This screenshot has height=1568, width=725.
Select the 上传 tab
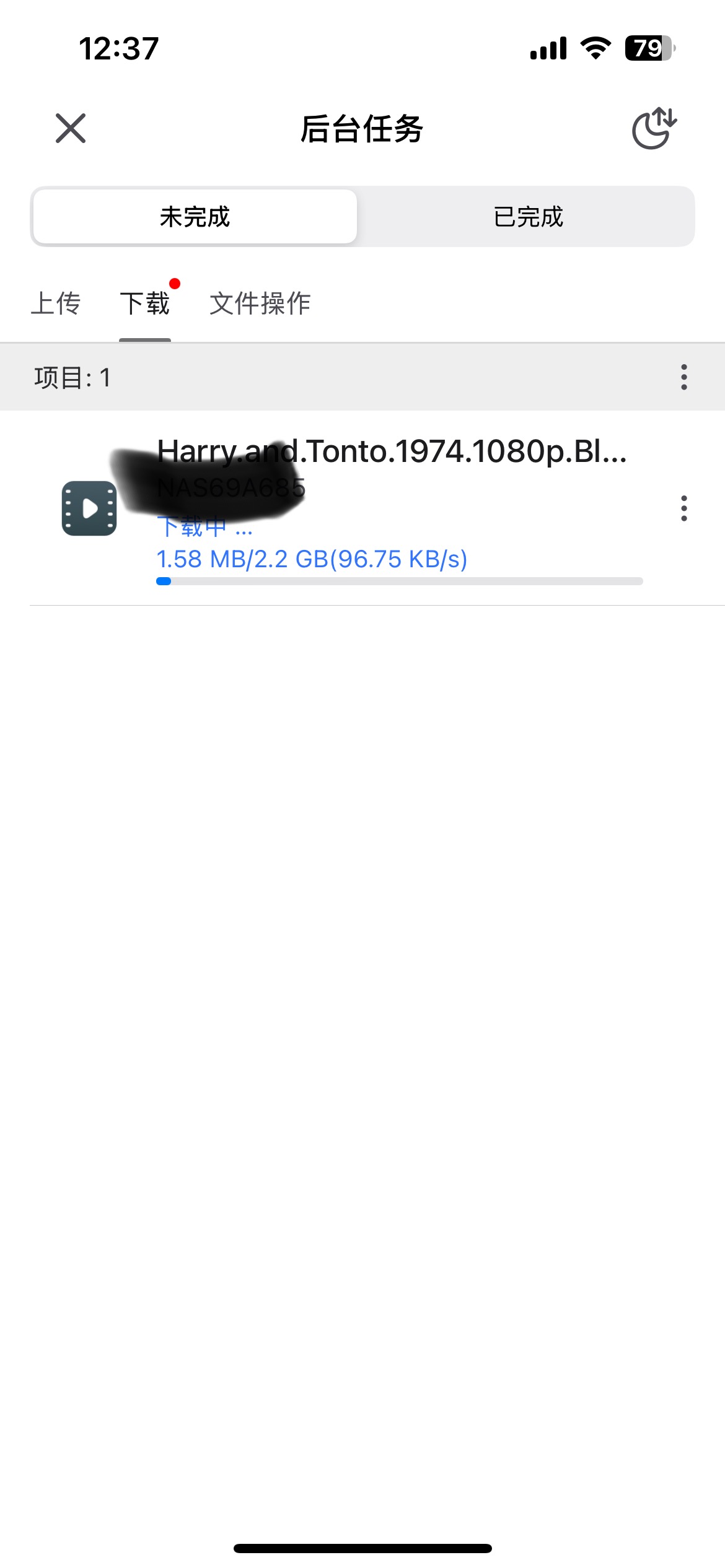pos(56,303)
